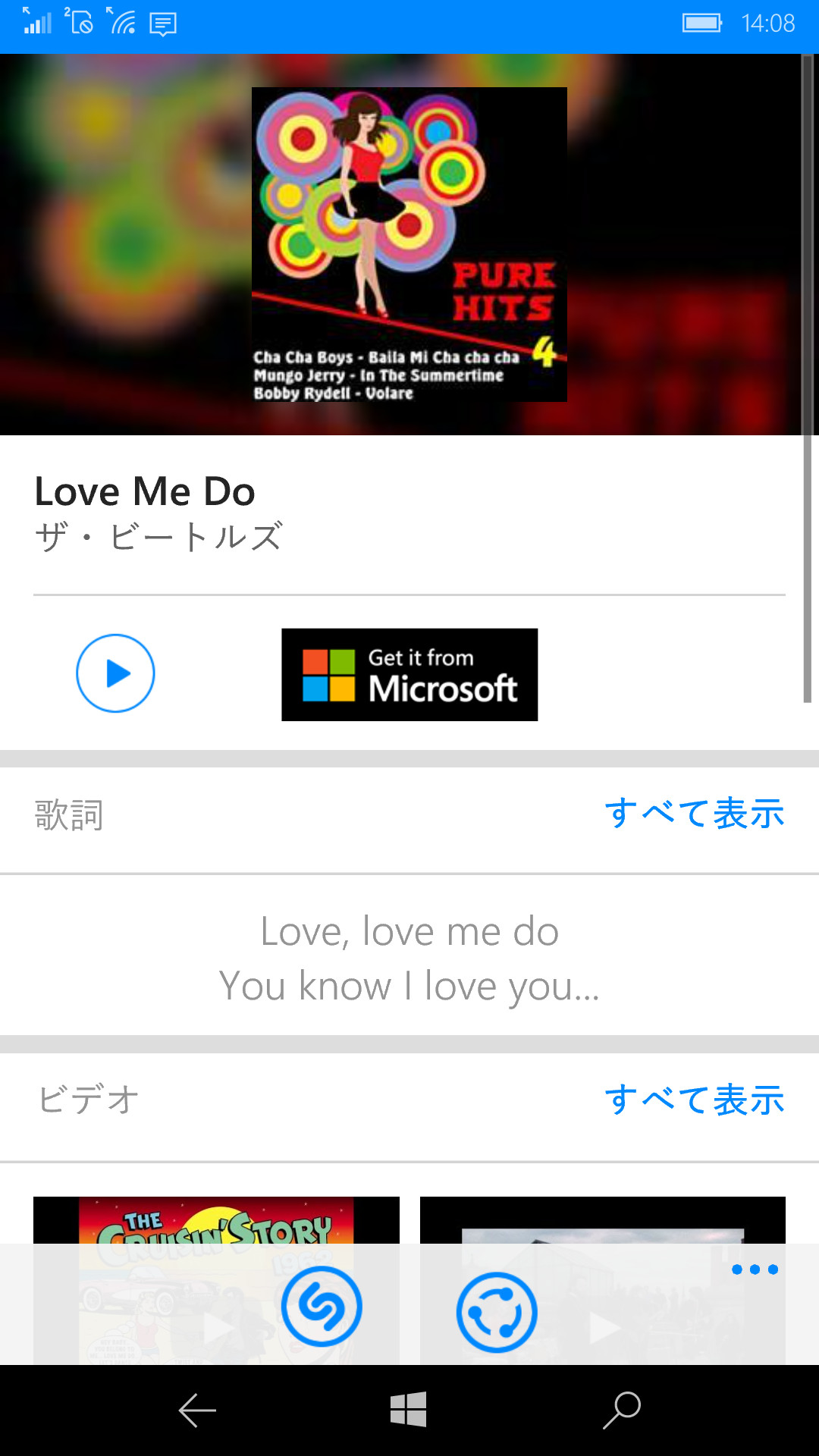Image resolution: width=819 pixels, height=1456 pixels.
Task: Expand full lyrics via すべて表示
Action: coord(695,814)
